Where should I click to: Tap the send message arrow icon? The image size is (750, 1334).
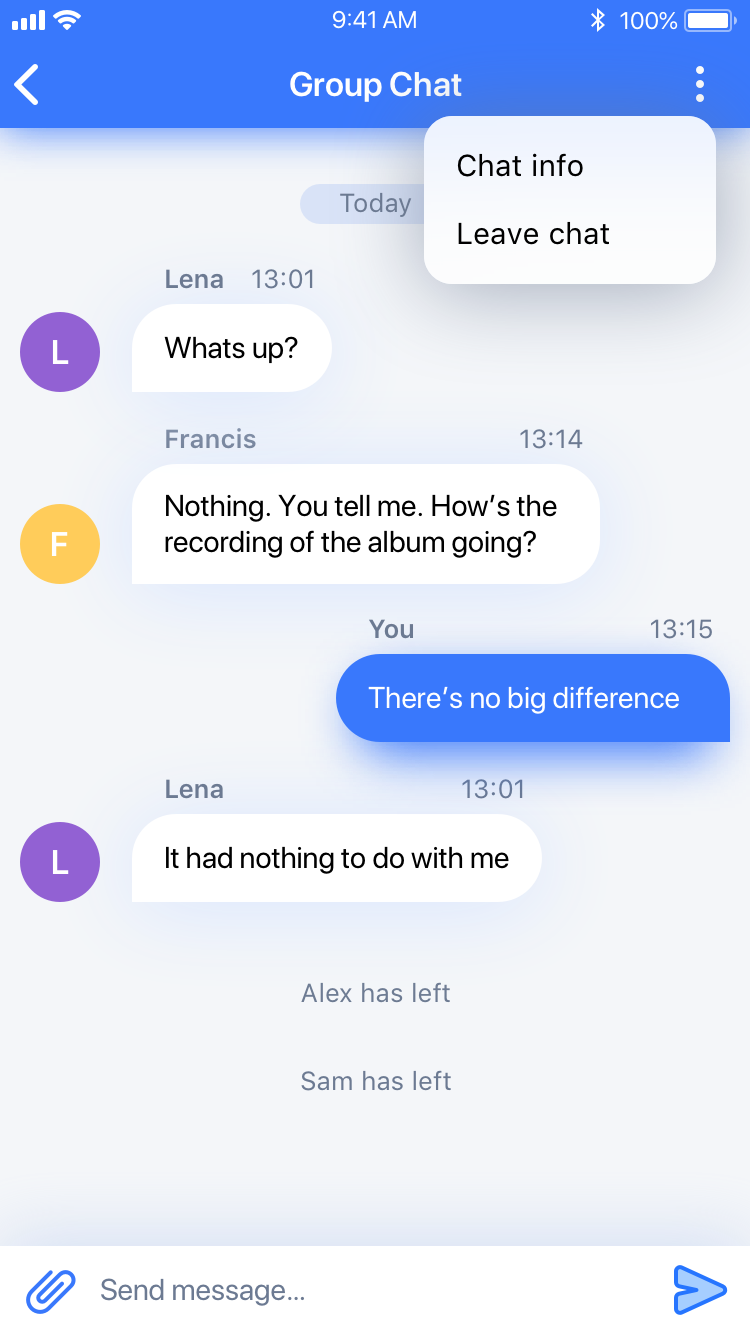tap(700, 1290)
